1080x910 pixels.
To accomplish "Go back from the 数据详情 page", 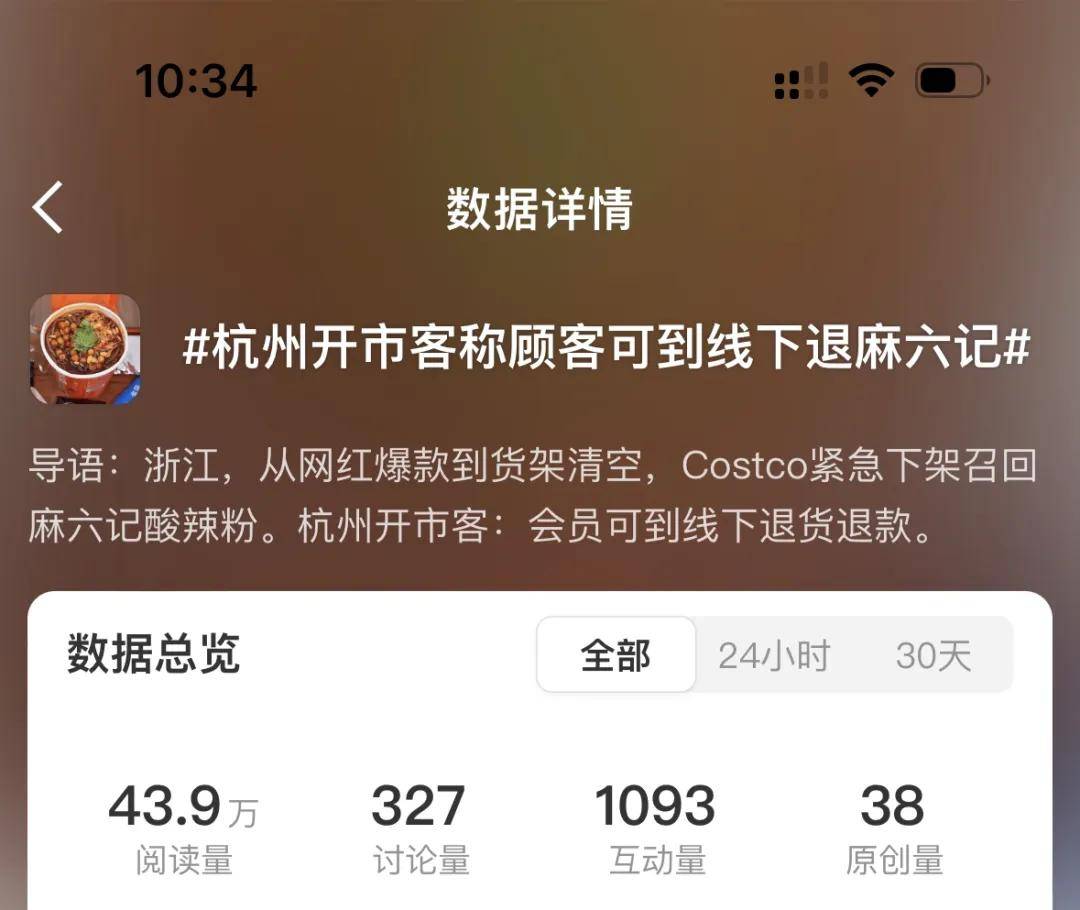I will pos(48,208).
